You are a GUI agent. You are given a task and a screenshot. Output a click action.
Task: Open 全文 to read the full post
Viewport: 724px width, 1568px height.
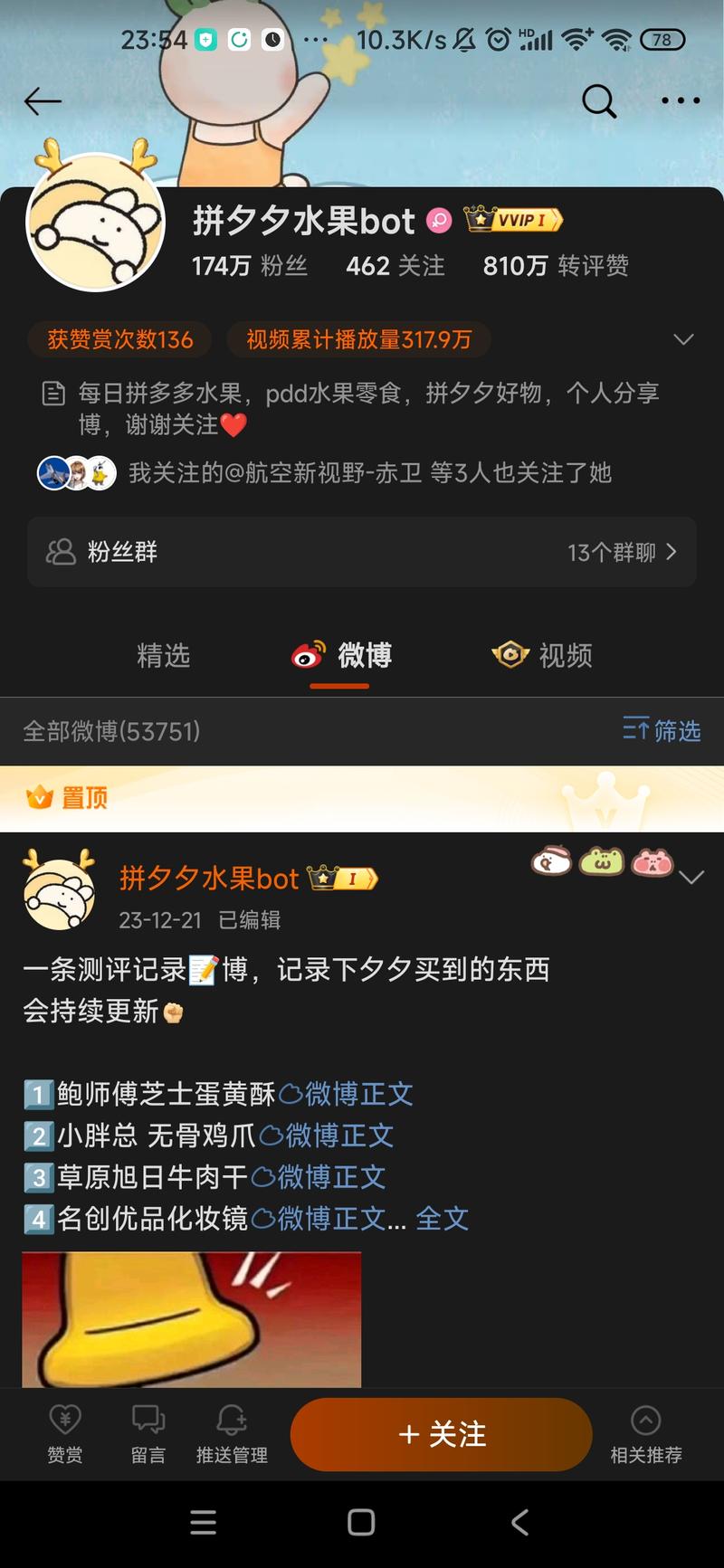442,1219
